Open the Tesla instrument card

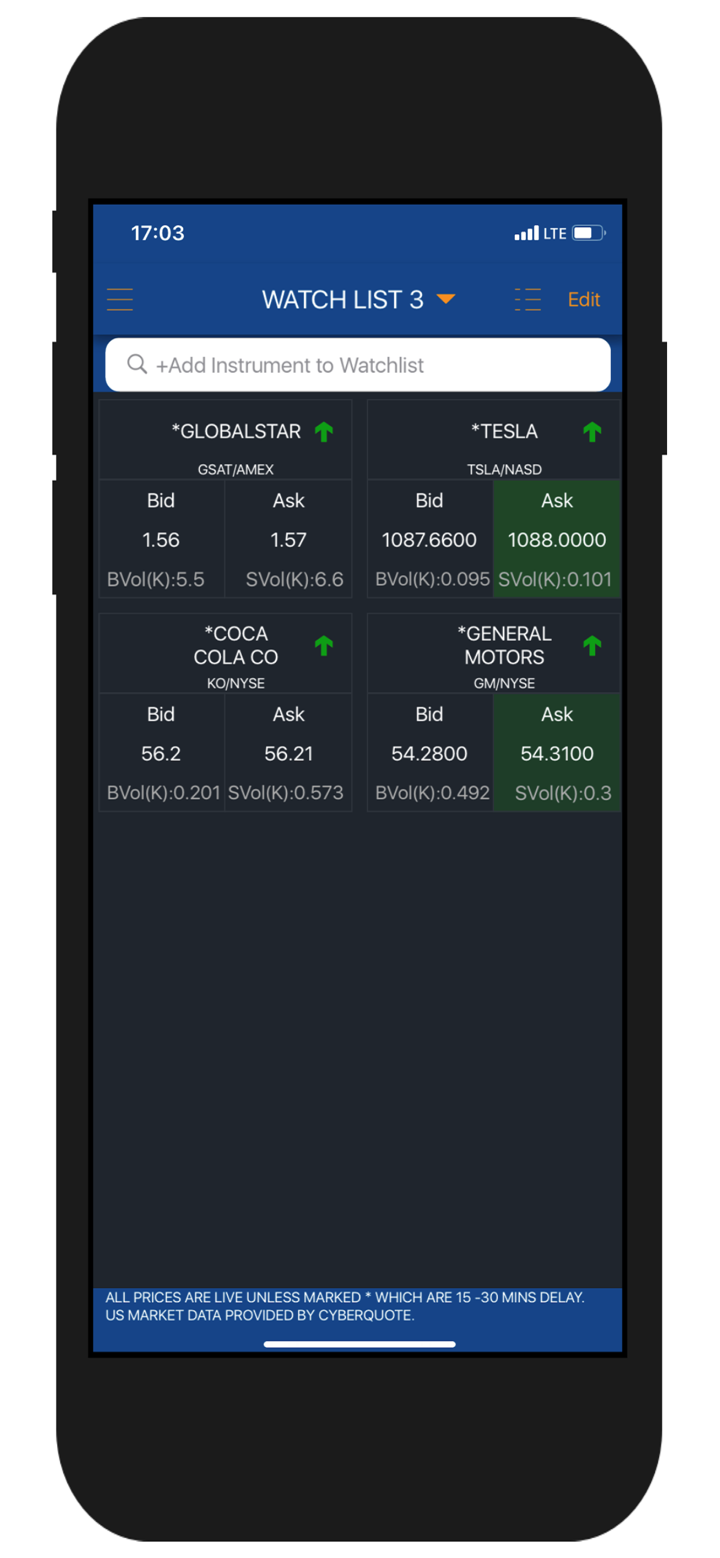coord(504,440)
